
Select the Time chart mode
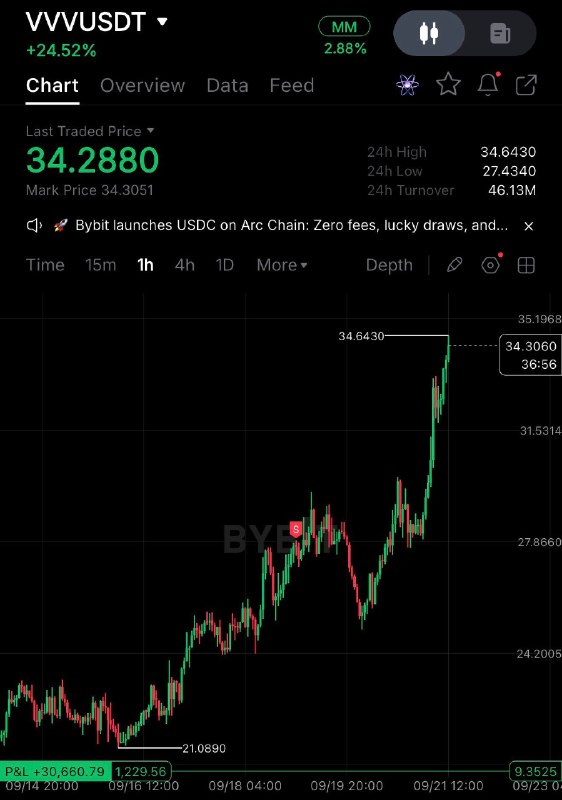45,265
